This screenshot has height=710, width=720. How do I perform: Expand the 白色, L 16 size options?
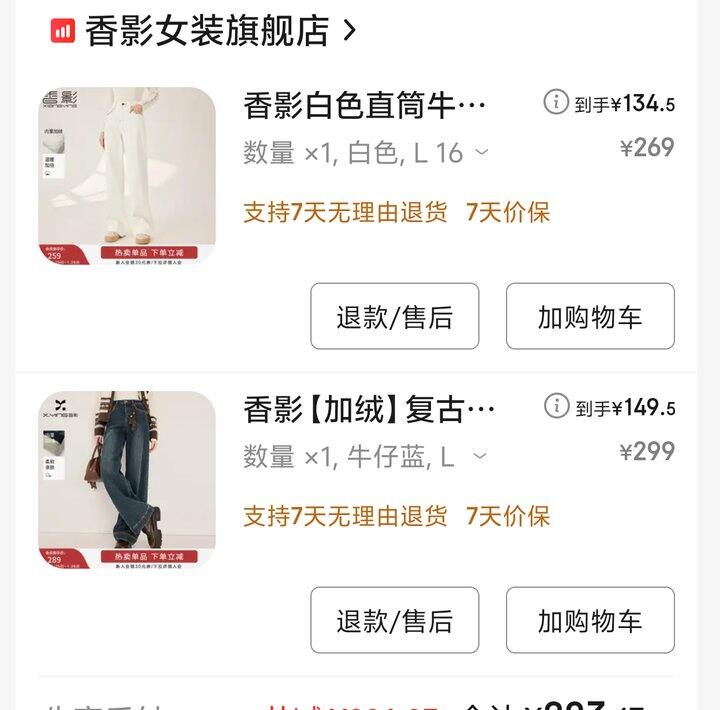(481, 153)
